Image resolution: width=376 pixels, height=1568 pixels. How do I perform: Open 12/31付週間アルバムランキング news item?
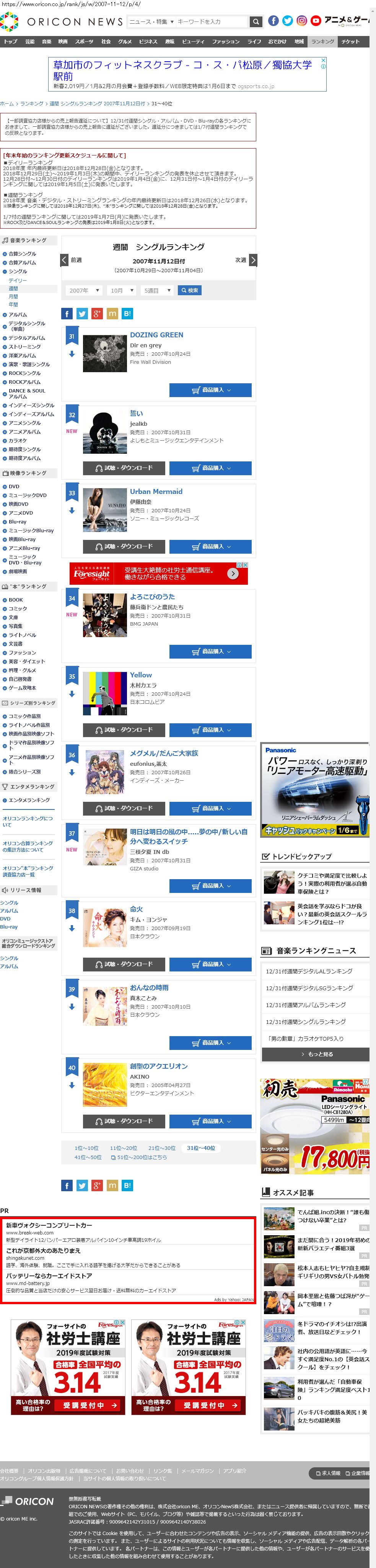coord(305,1005)
